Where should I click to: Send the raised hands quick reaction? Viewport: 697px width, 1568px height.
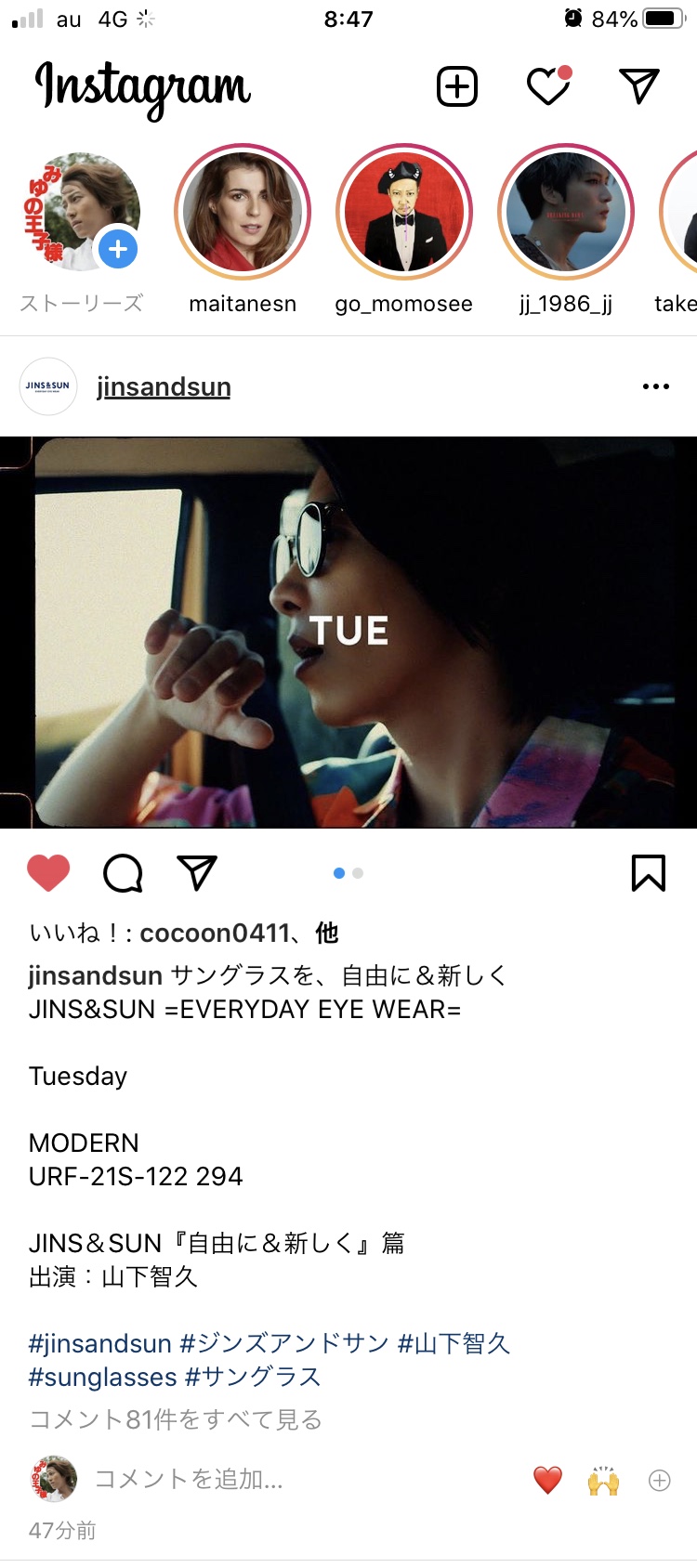[x=603, y=1480]
